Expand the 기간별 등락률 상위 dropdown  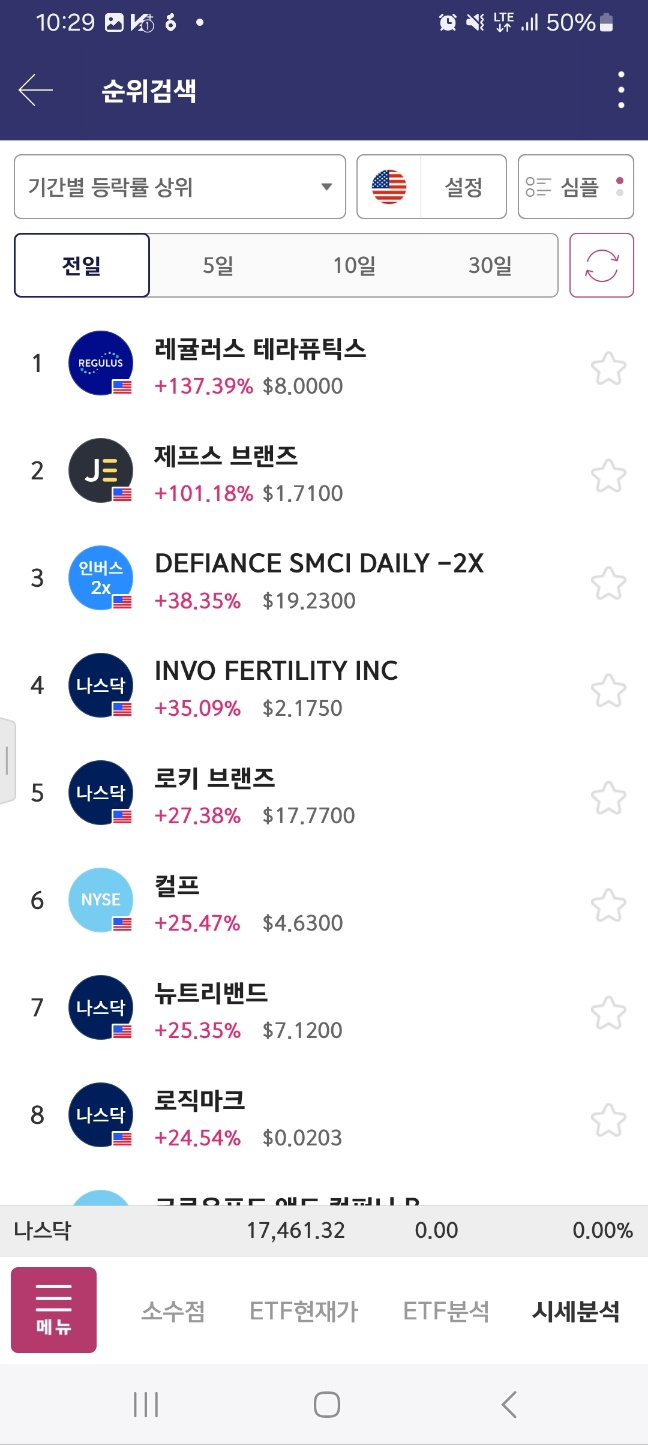(x=180, y=186)
